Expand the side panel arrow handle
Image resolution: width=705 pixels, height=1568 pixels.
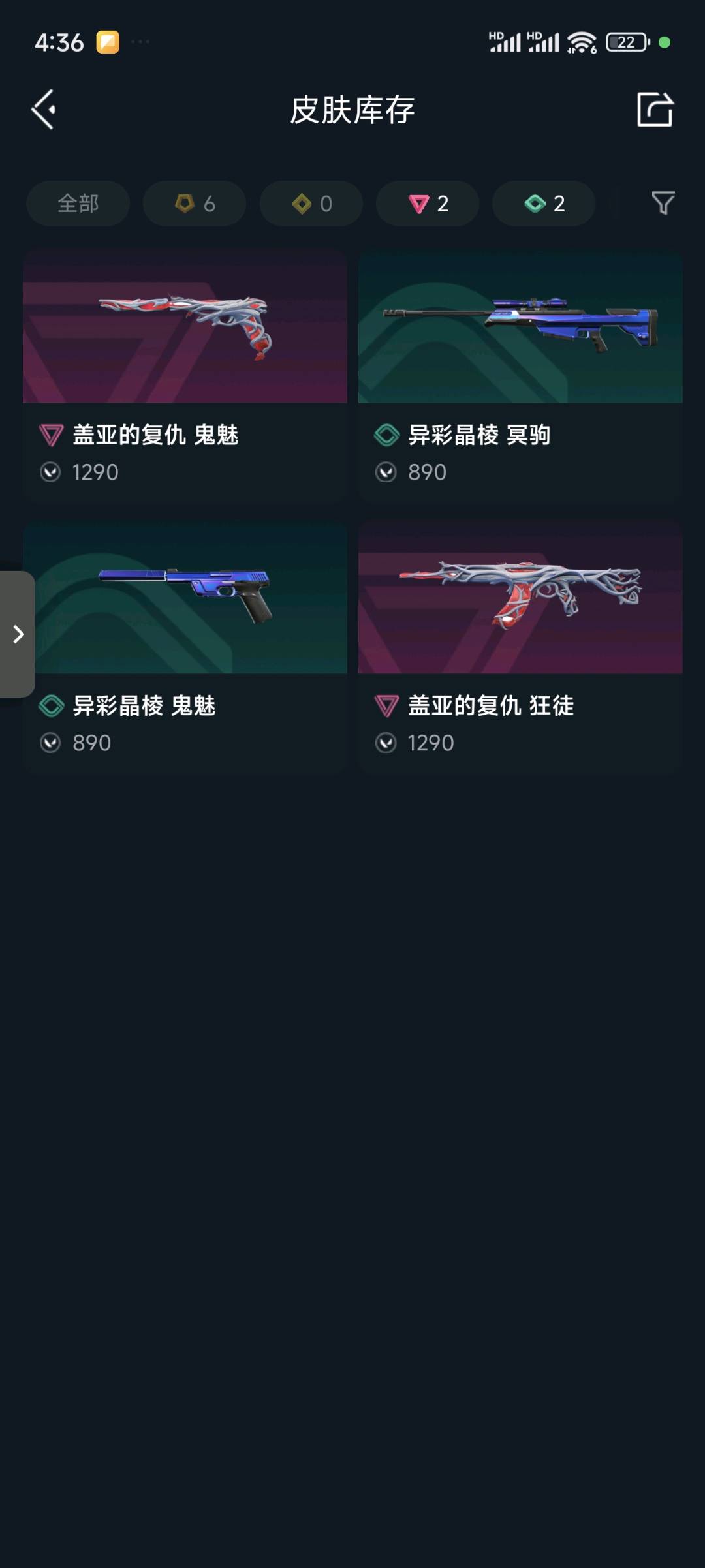point(18,634)
